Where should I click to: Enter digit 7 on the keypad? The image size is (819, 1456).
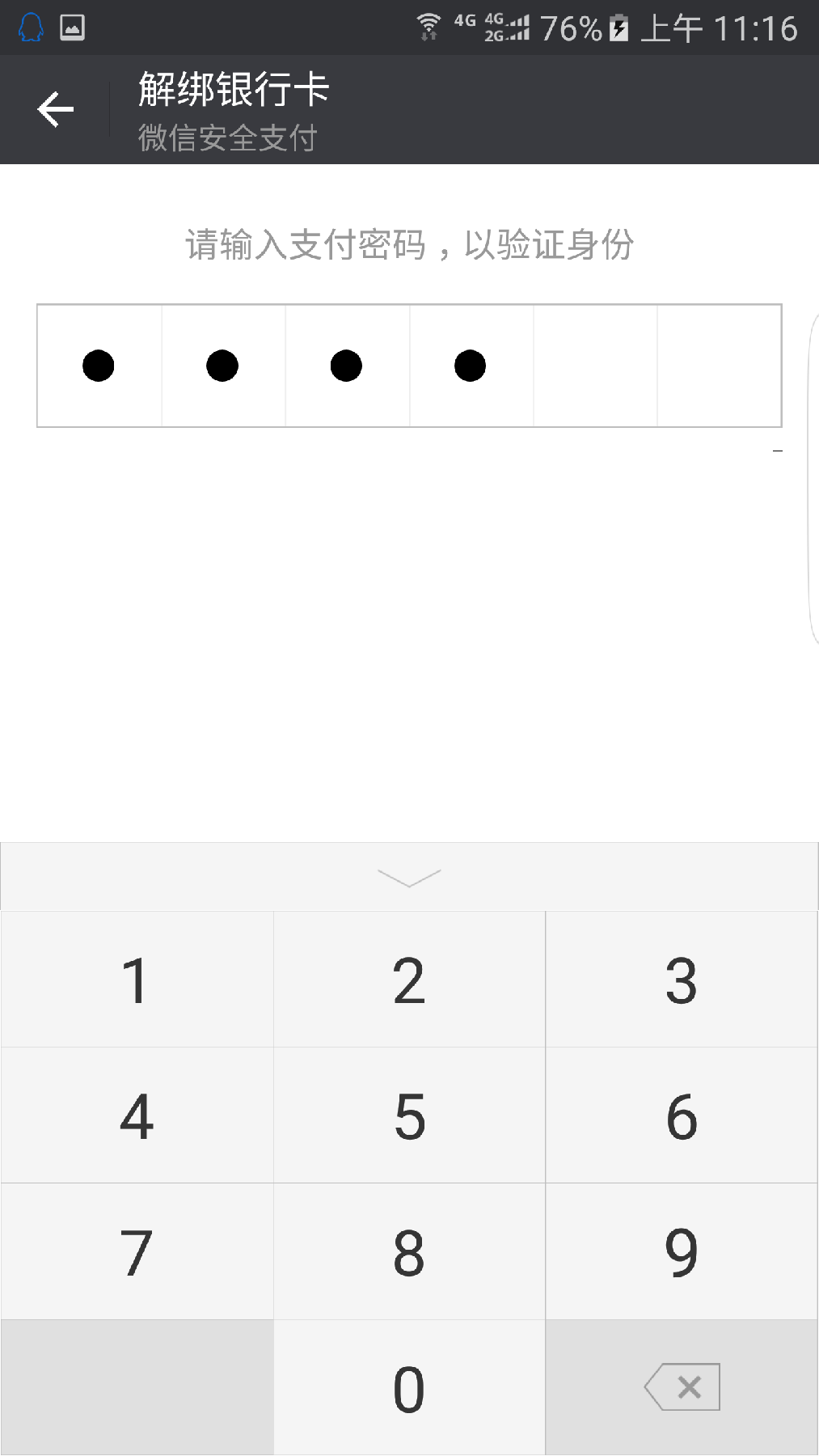tap(137, 1252)
